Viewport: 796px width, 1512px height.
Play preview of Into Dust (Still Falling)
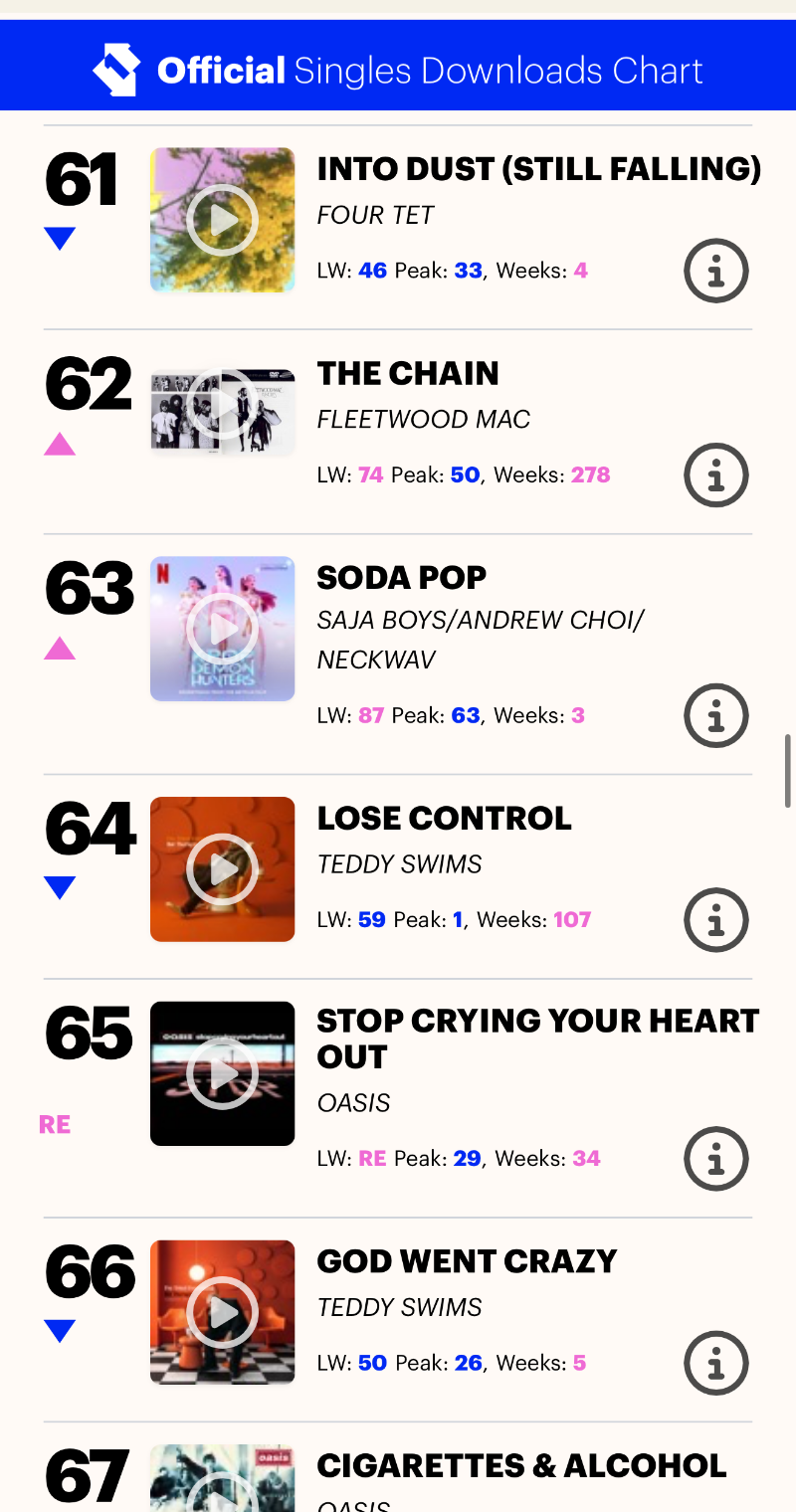(x=222, y=220)
